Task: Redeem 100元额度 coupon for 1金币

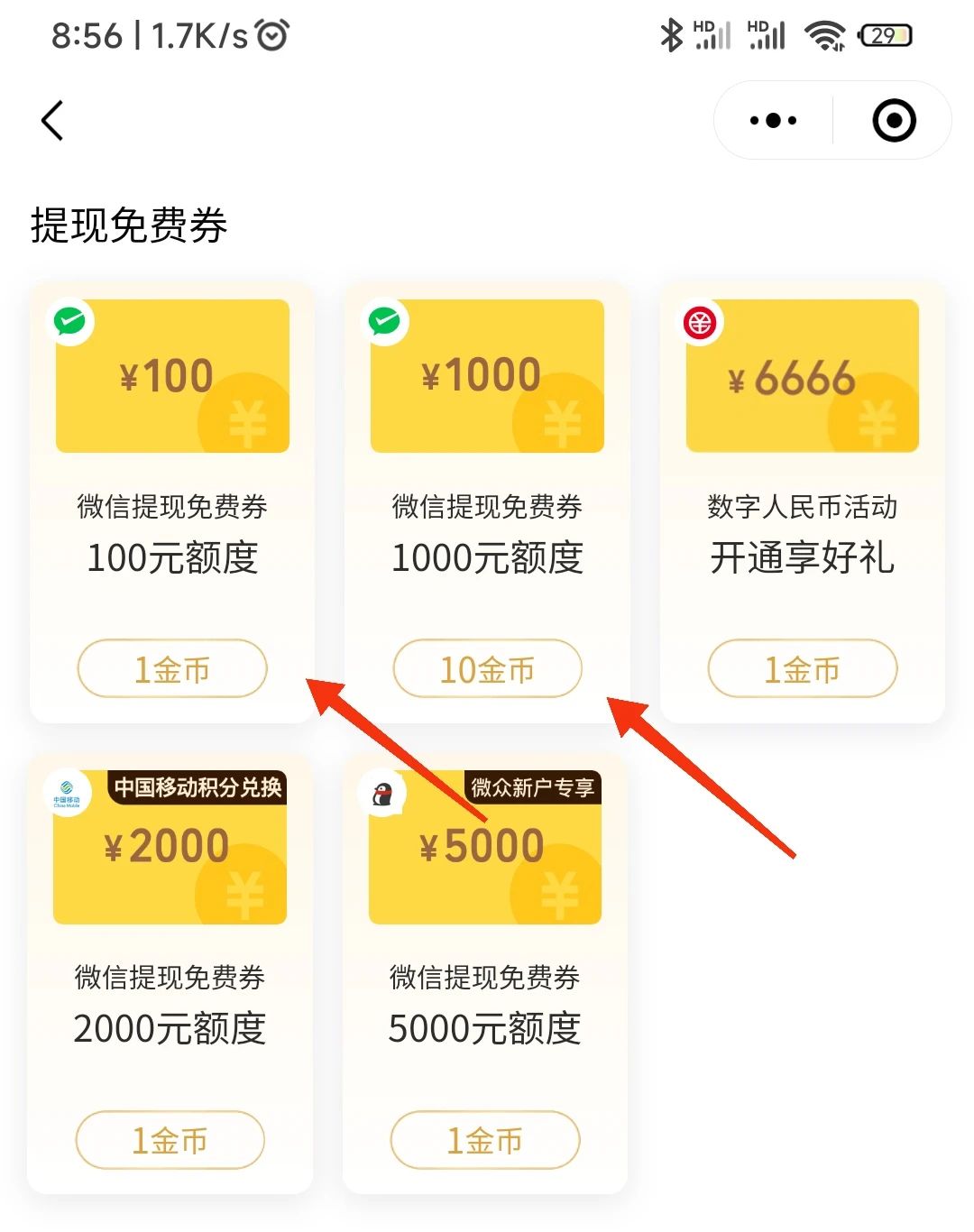Action: click(x=172, y=669)
